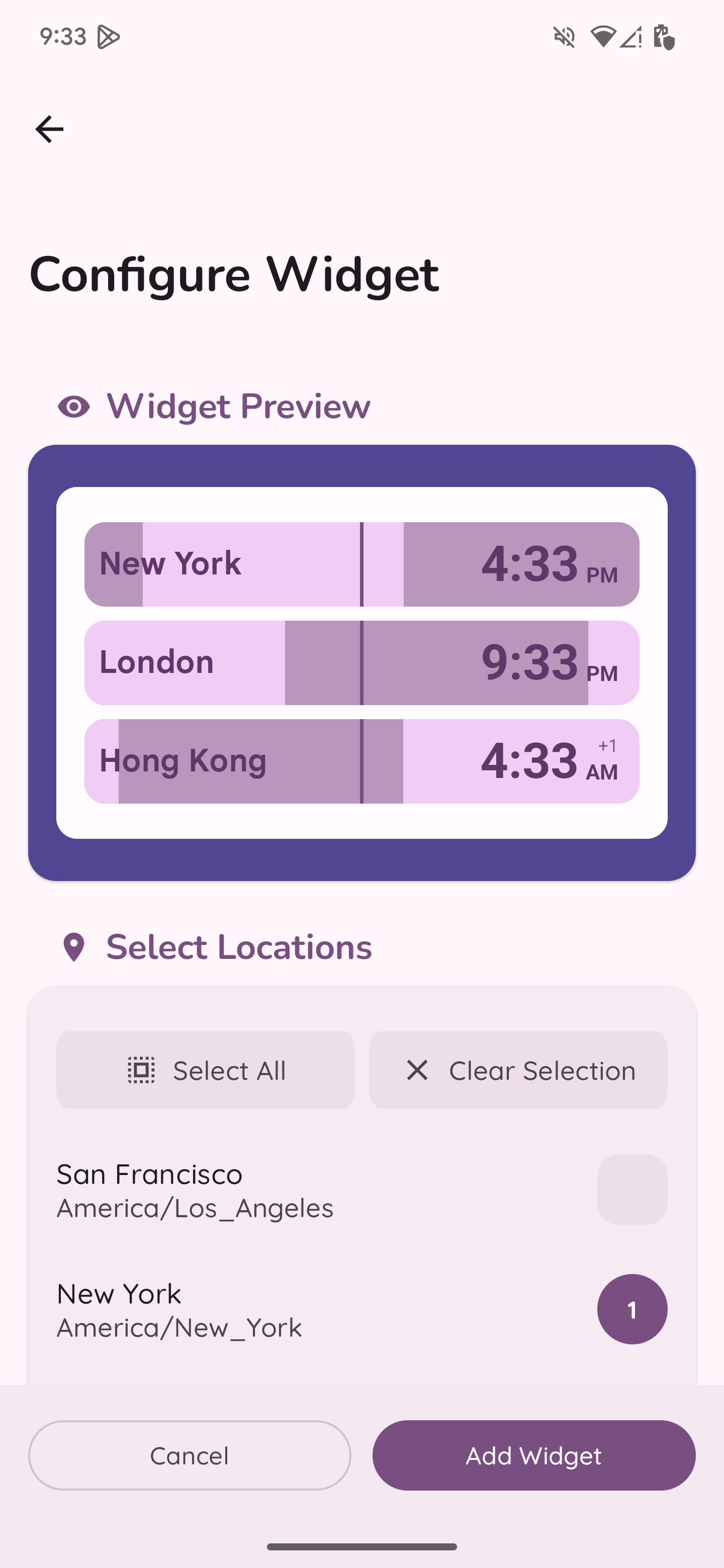The height and width of the screenshot is (1568, 724).
Task: Click the Clear Selection button
Action: [518, 1069]
